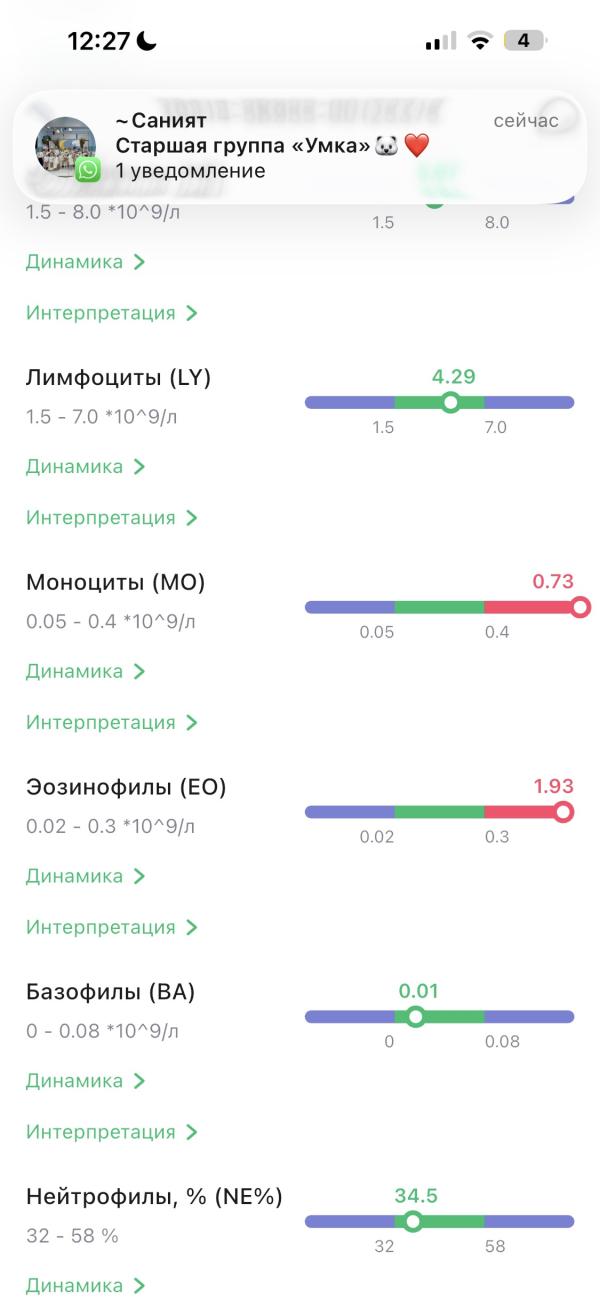
Task: View Интерпретация for Моноциты (MO)
Action: [112, 723]
